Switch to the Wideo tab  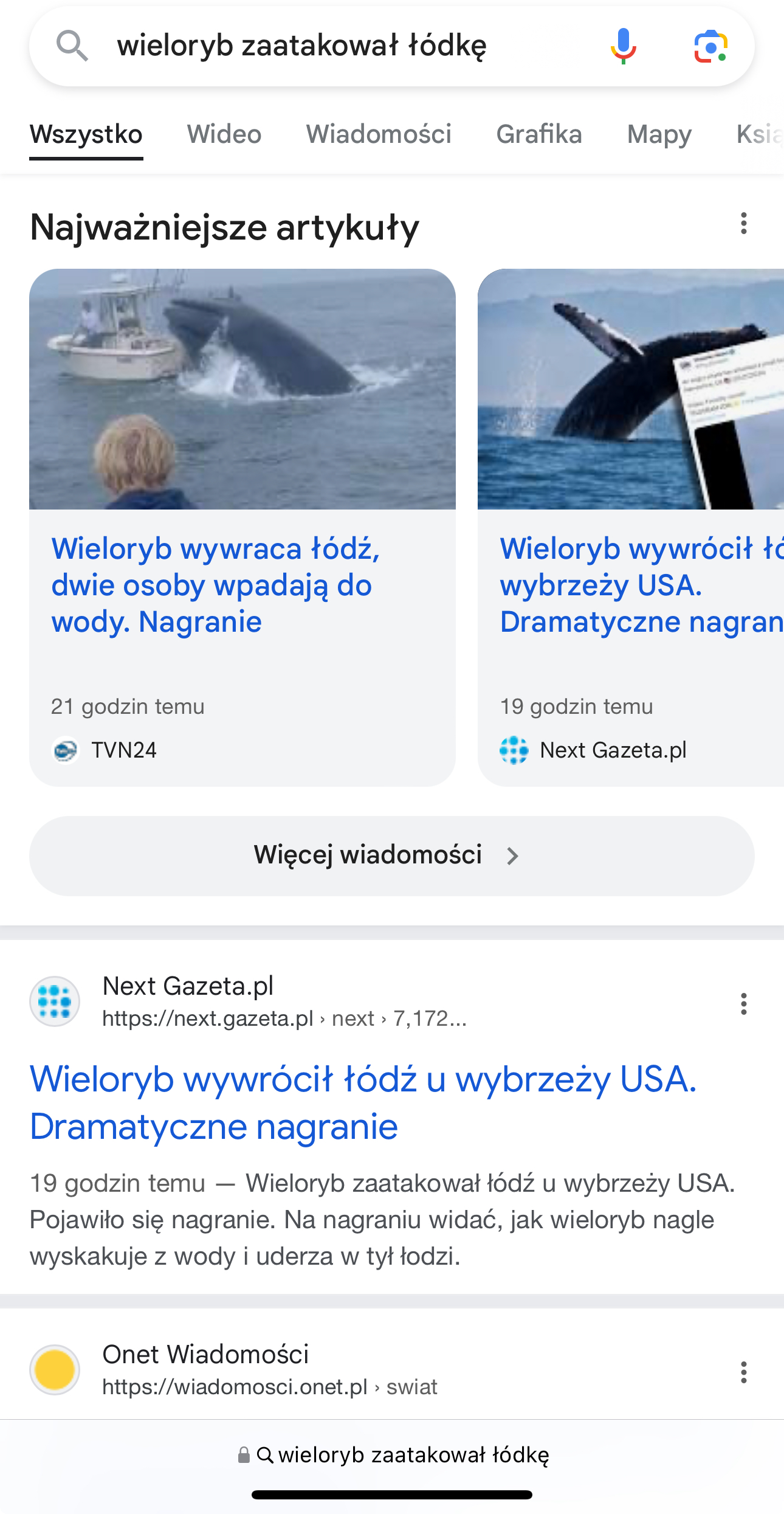point(224,134)
